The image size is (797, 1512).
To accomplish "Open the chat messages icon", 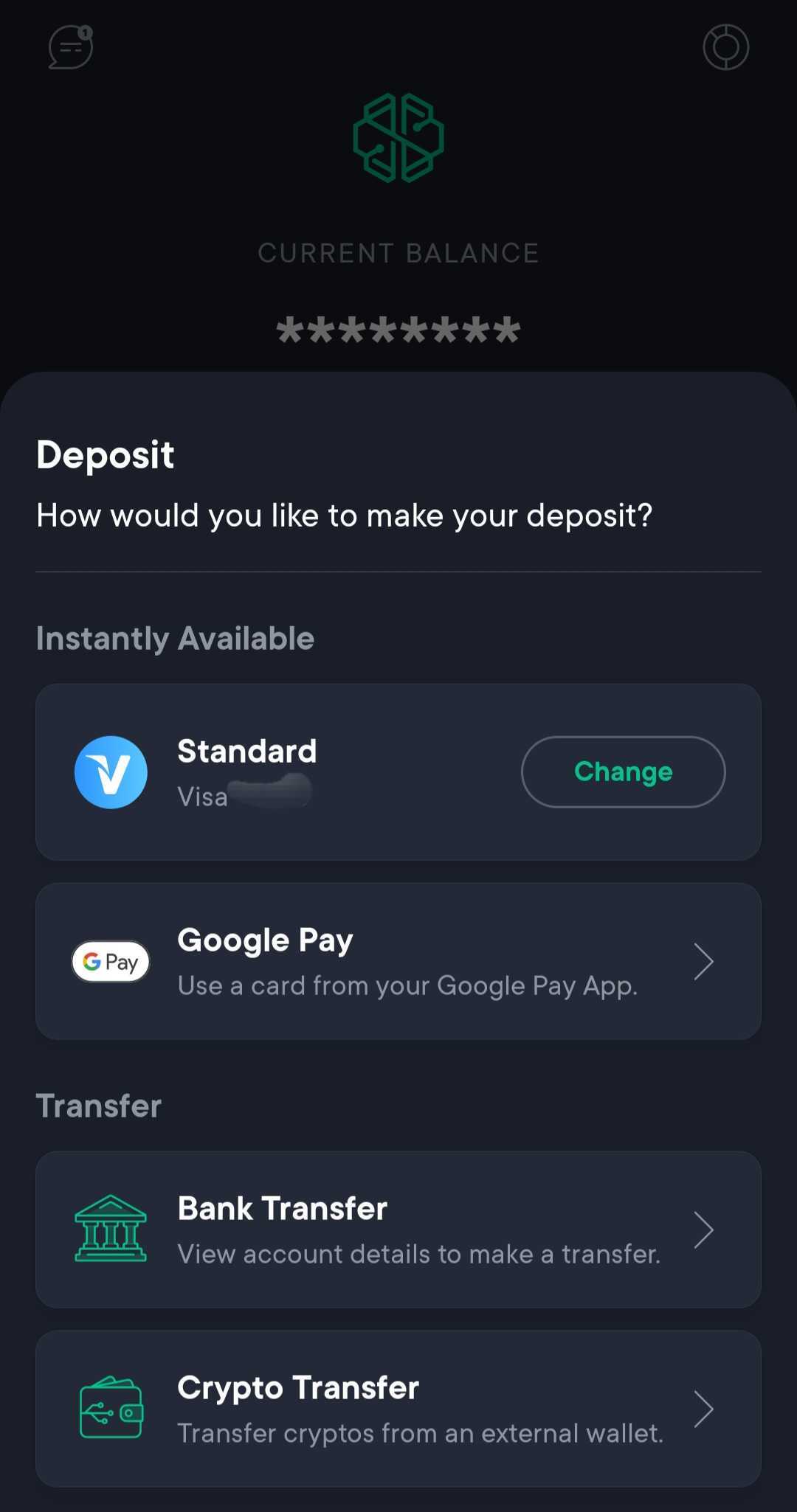I will 71,47.
